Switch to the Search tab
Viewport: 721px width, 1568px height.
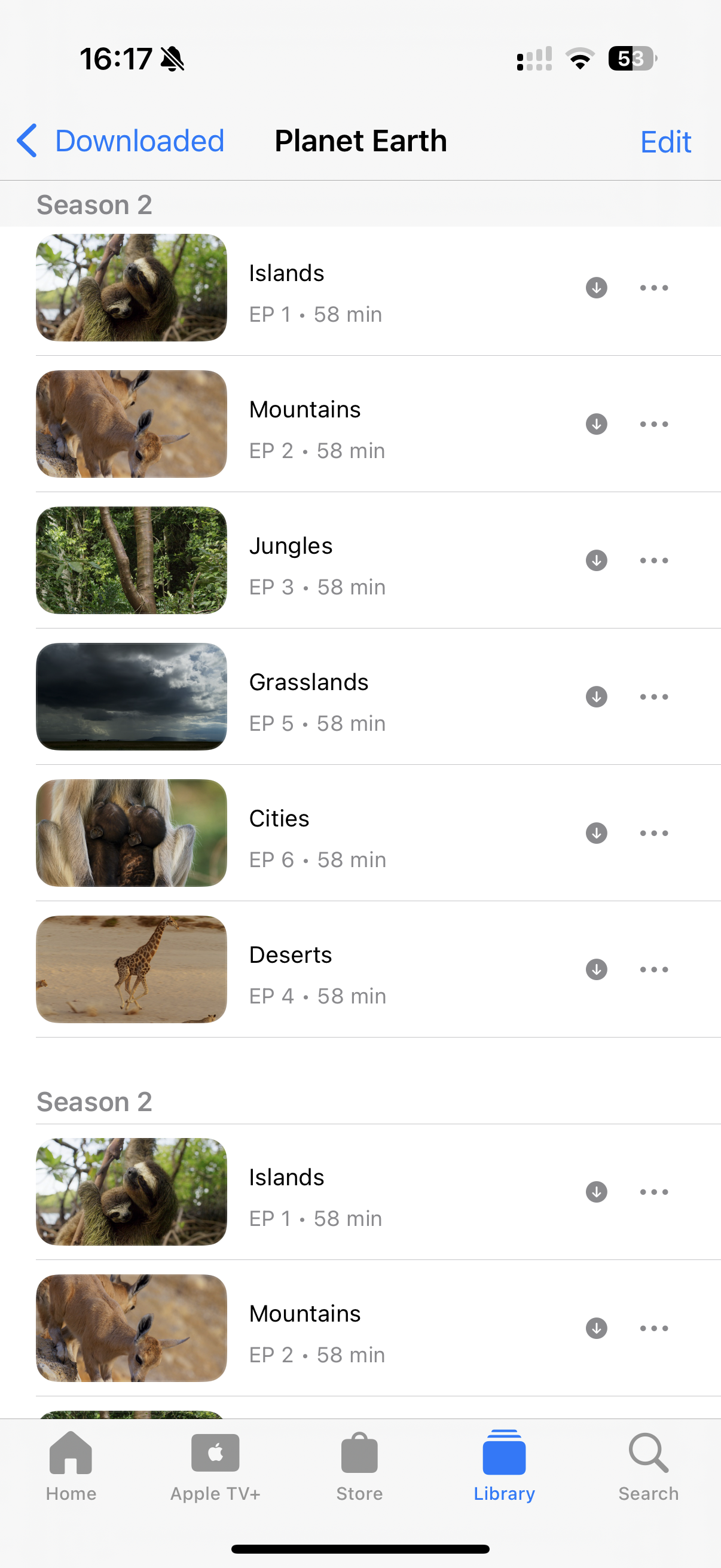(x=648, y=1466)
